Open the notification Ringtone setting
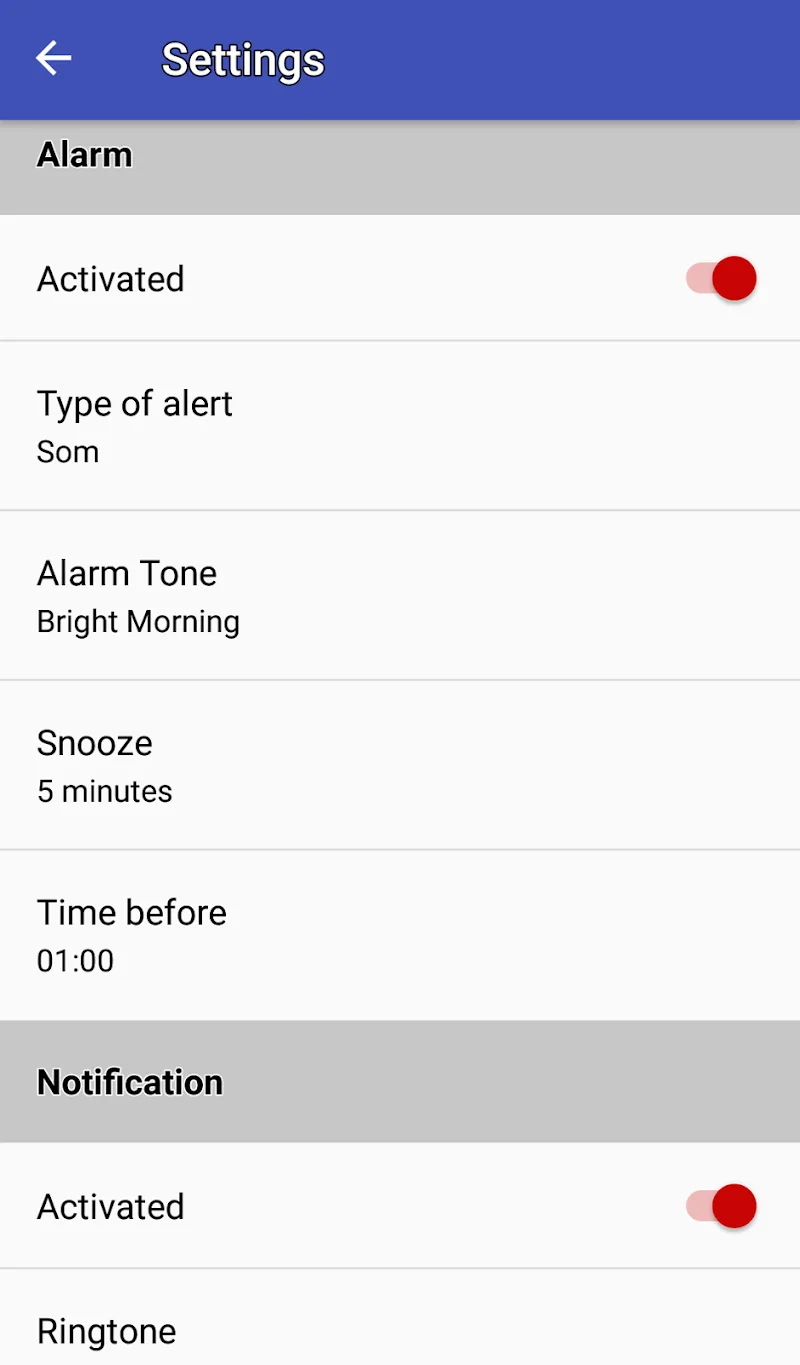The image size is (800, 1365). 400,1330
